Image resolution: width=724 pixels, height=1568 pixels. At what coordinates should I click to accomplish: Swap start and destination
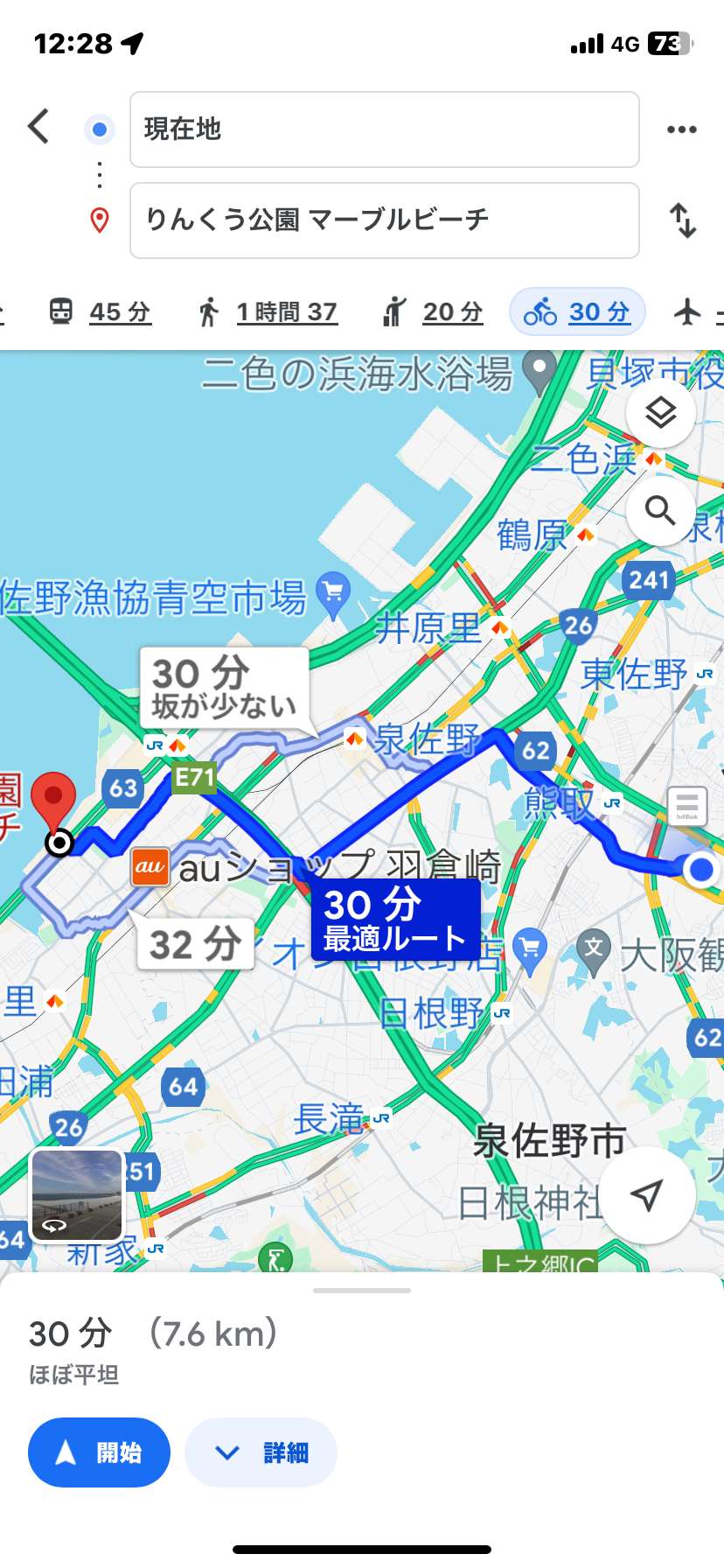tap(683, 220)
